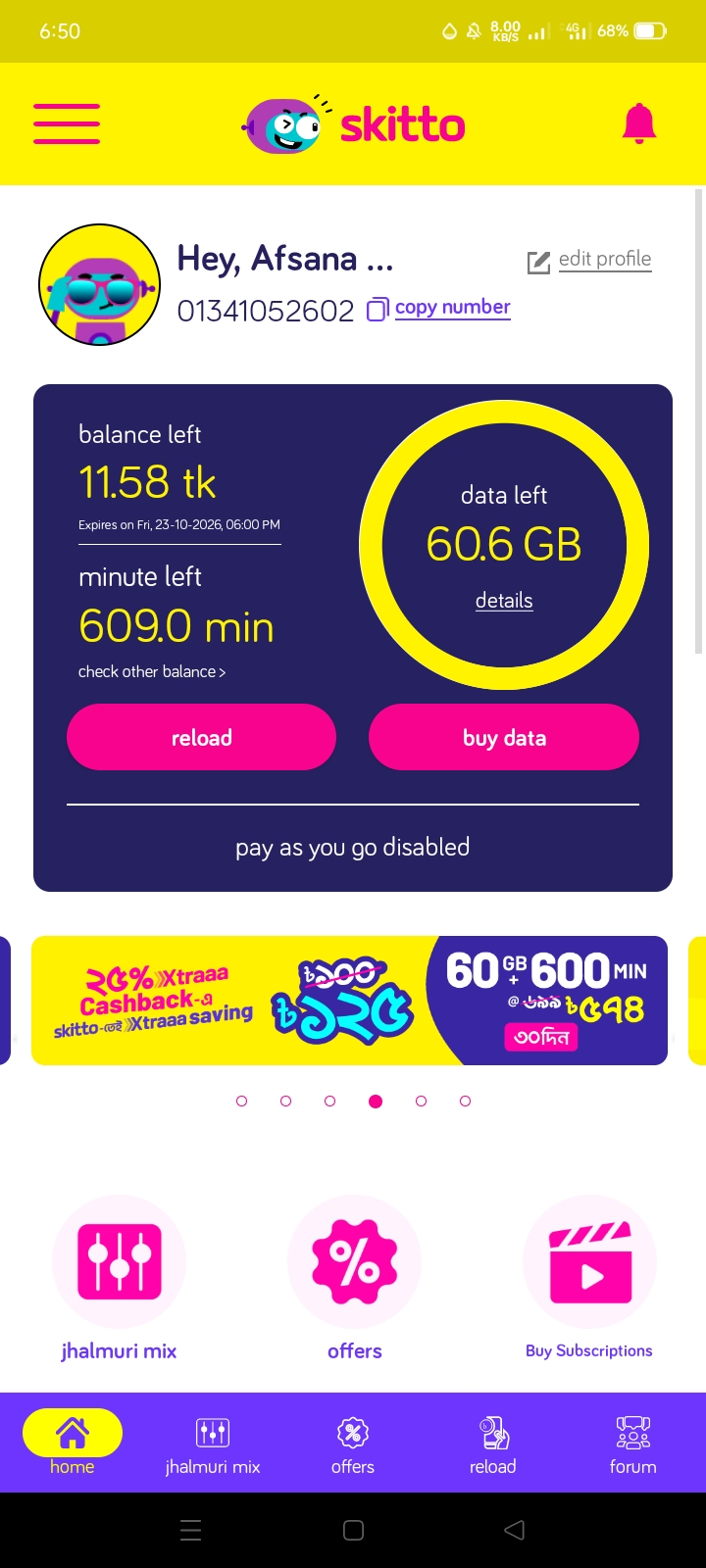Screen dimensions: 706x1568
Task: Switch to the jhalmuri mix bottom tab
Action: point(213,1443)
